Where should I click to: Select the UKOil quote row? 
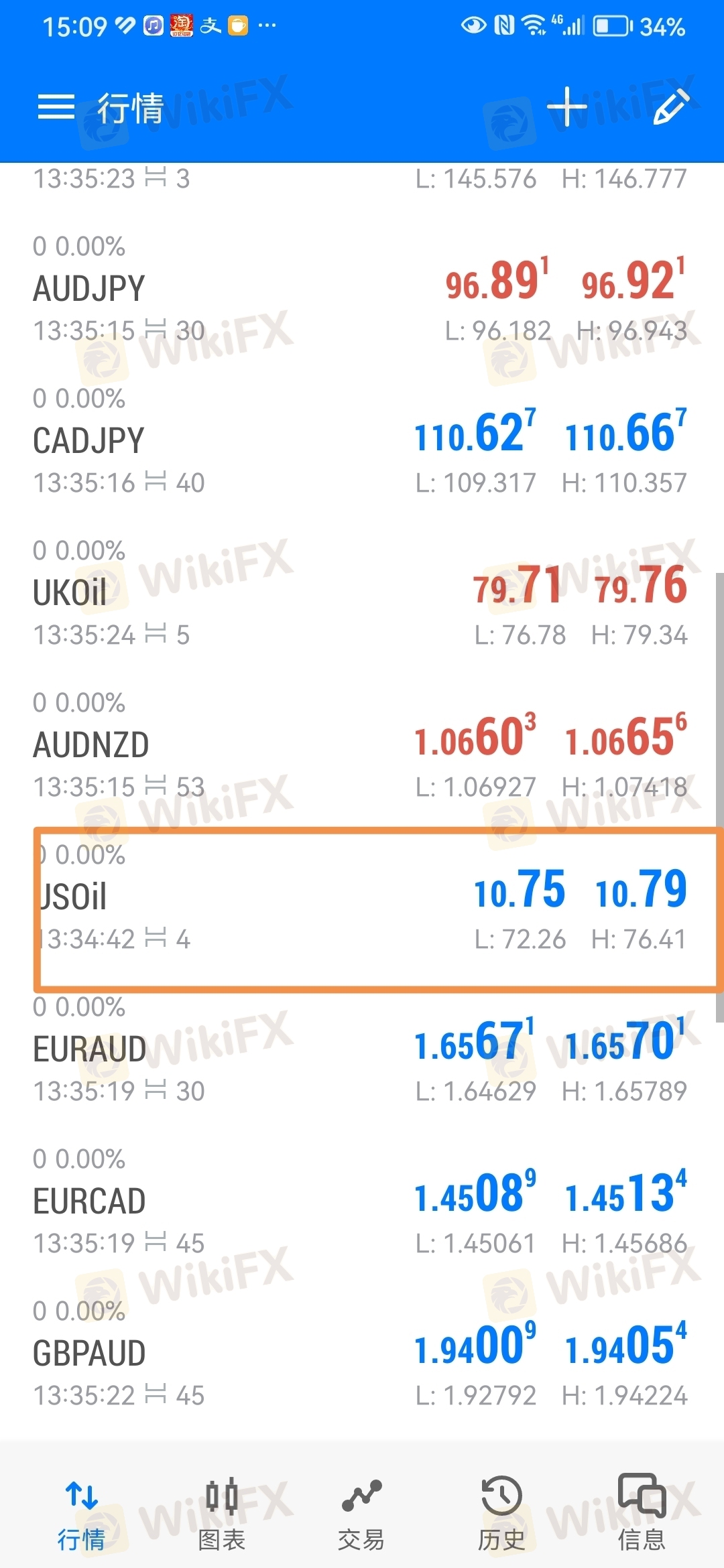coord(362,594)
